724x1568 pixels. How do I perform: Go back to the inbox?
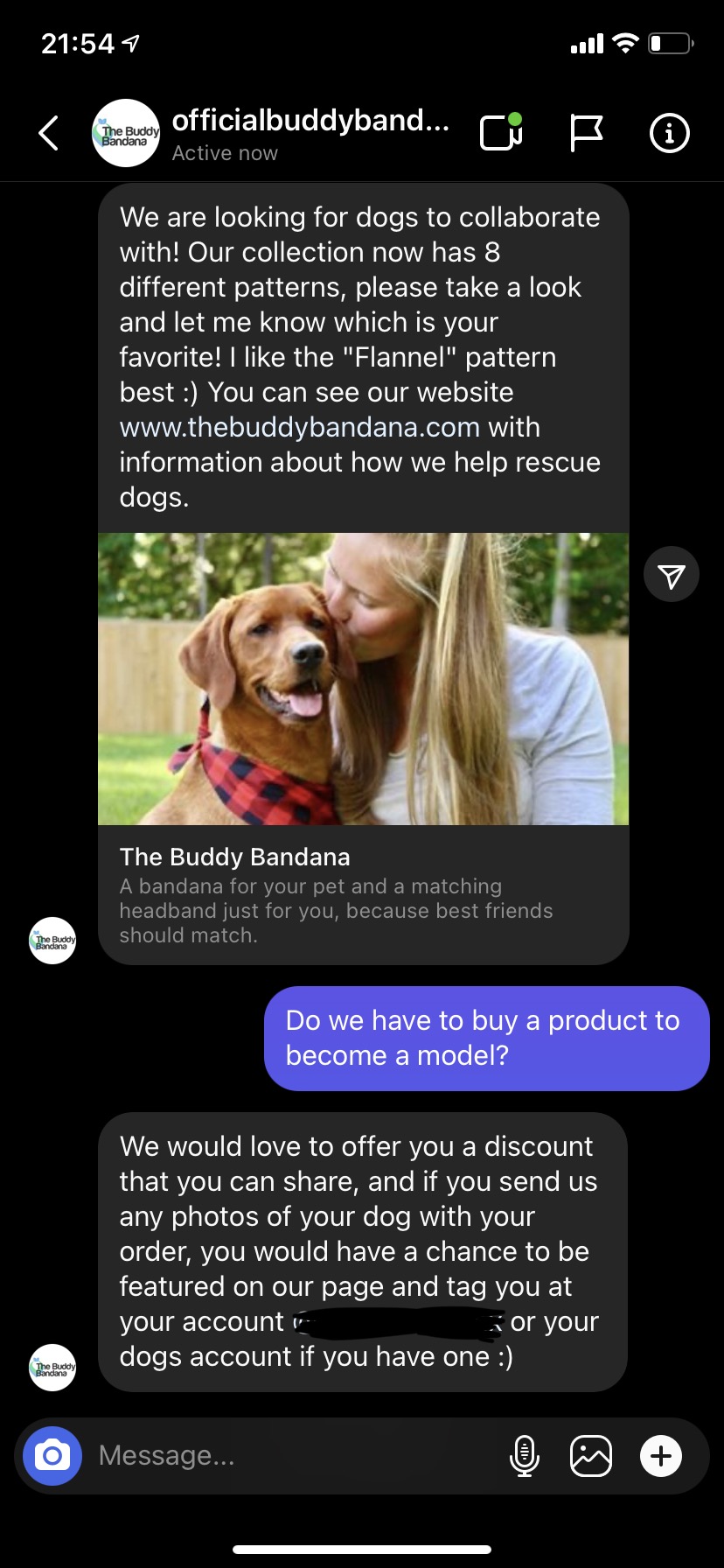[49, 133]
